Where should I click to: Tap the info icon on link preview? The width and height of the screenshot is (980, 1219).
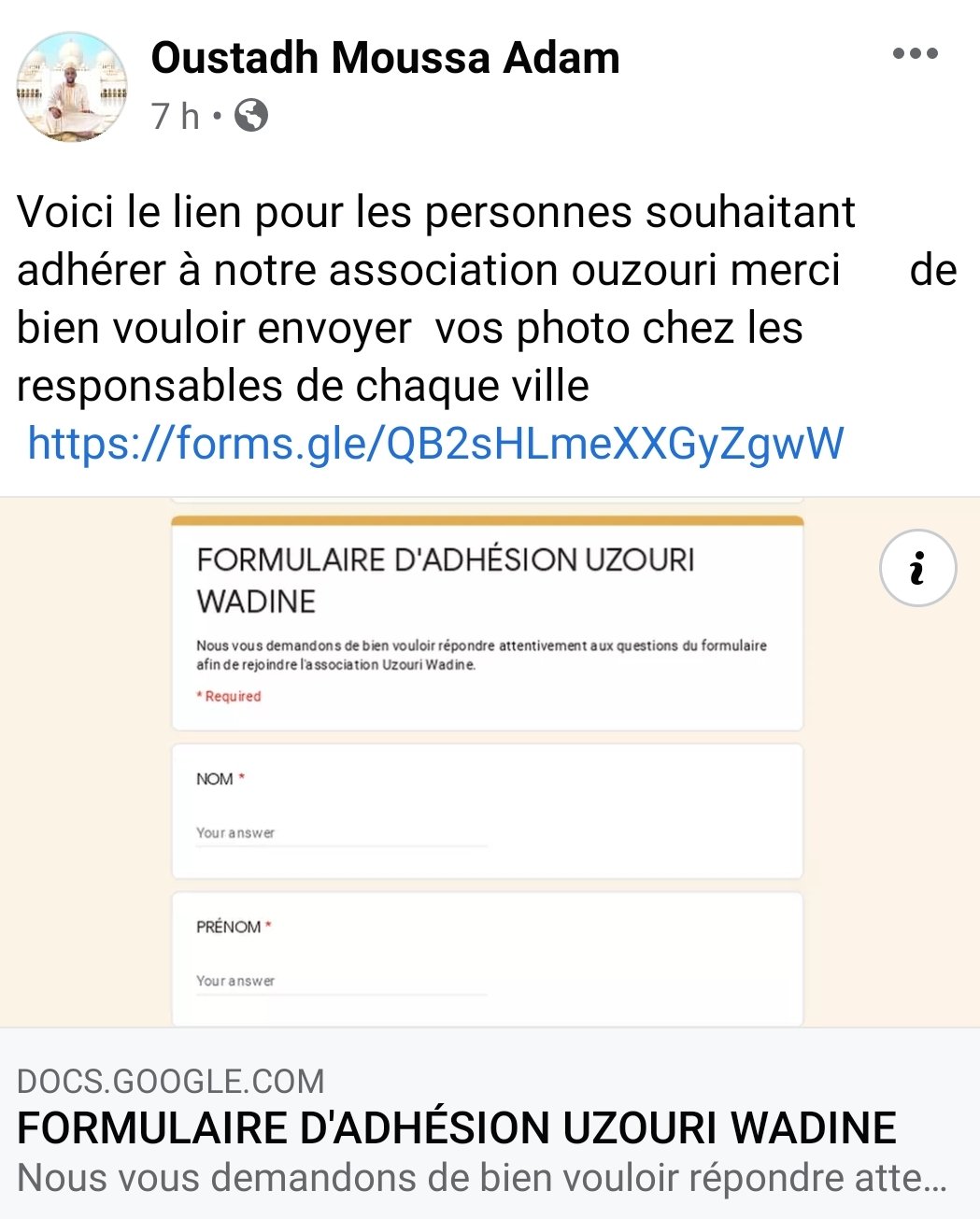[917, 569]
